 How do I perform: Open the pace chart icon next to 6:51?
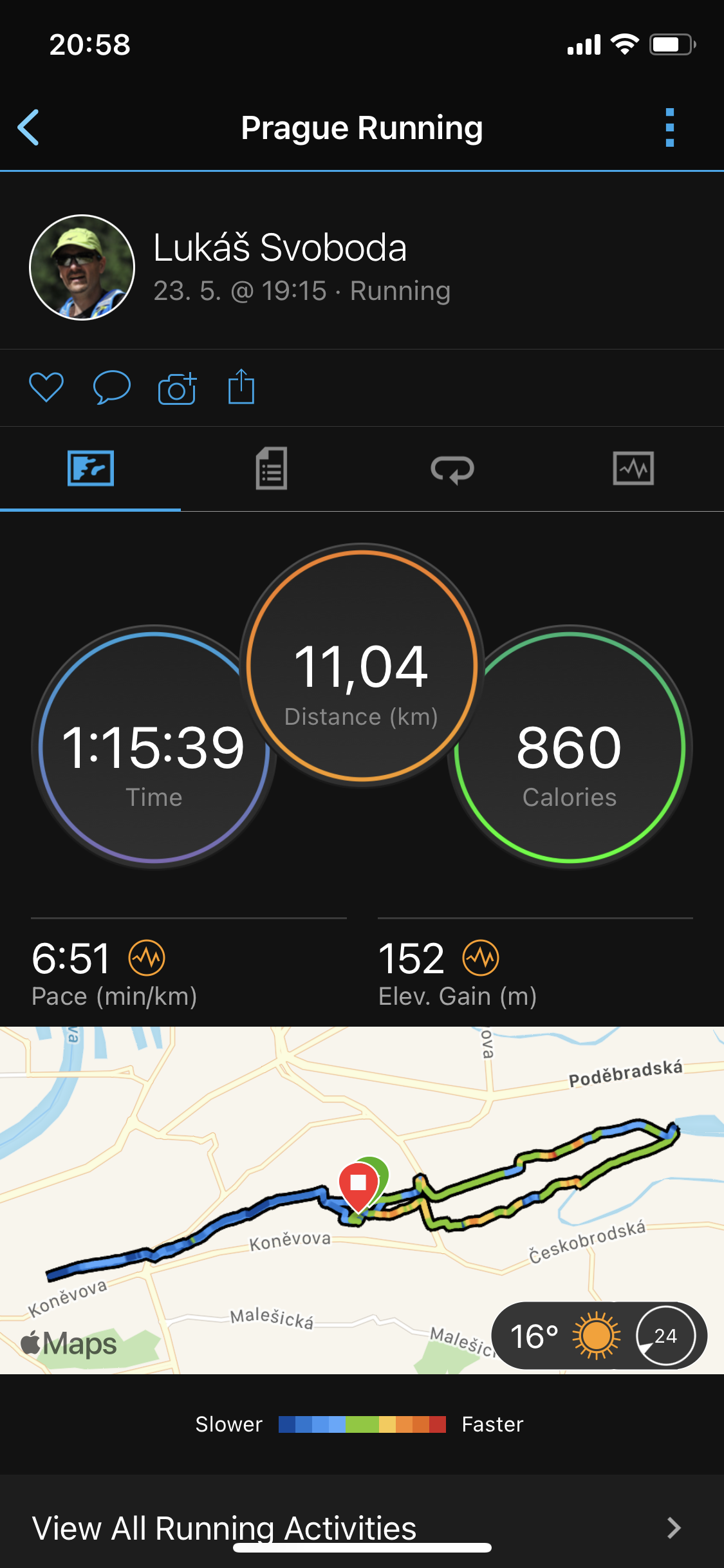pyautogui.click(x=147, y=958)
